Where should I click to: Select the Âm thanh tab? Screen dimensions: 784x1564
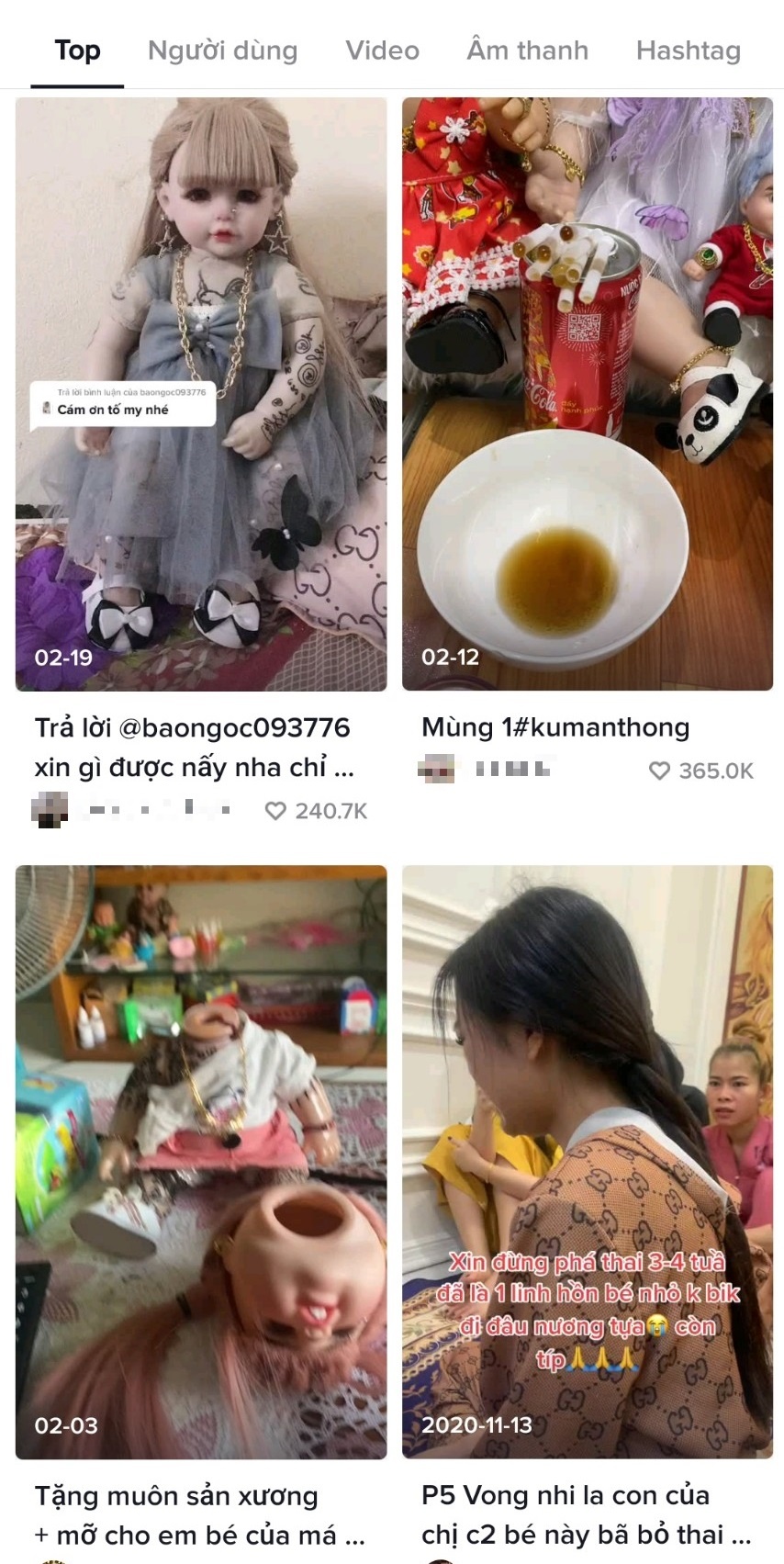pos(526,51)
